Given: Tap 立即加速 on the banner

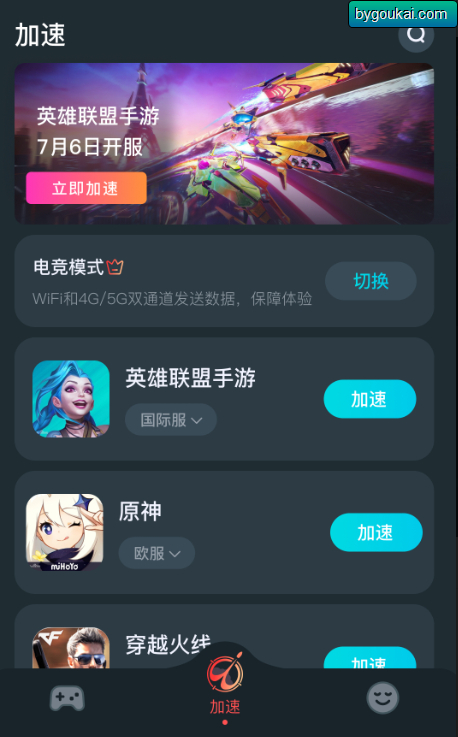Looking at the screenshot, I should pyautogui.click(x=86, y=188).
